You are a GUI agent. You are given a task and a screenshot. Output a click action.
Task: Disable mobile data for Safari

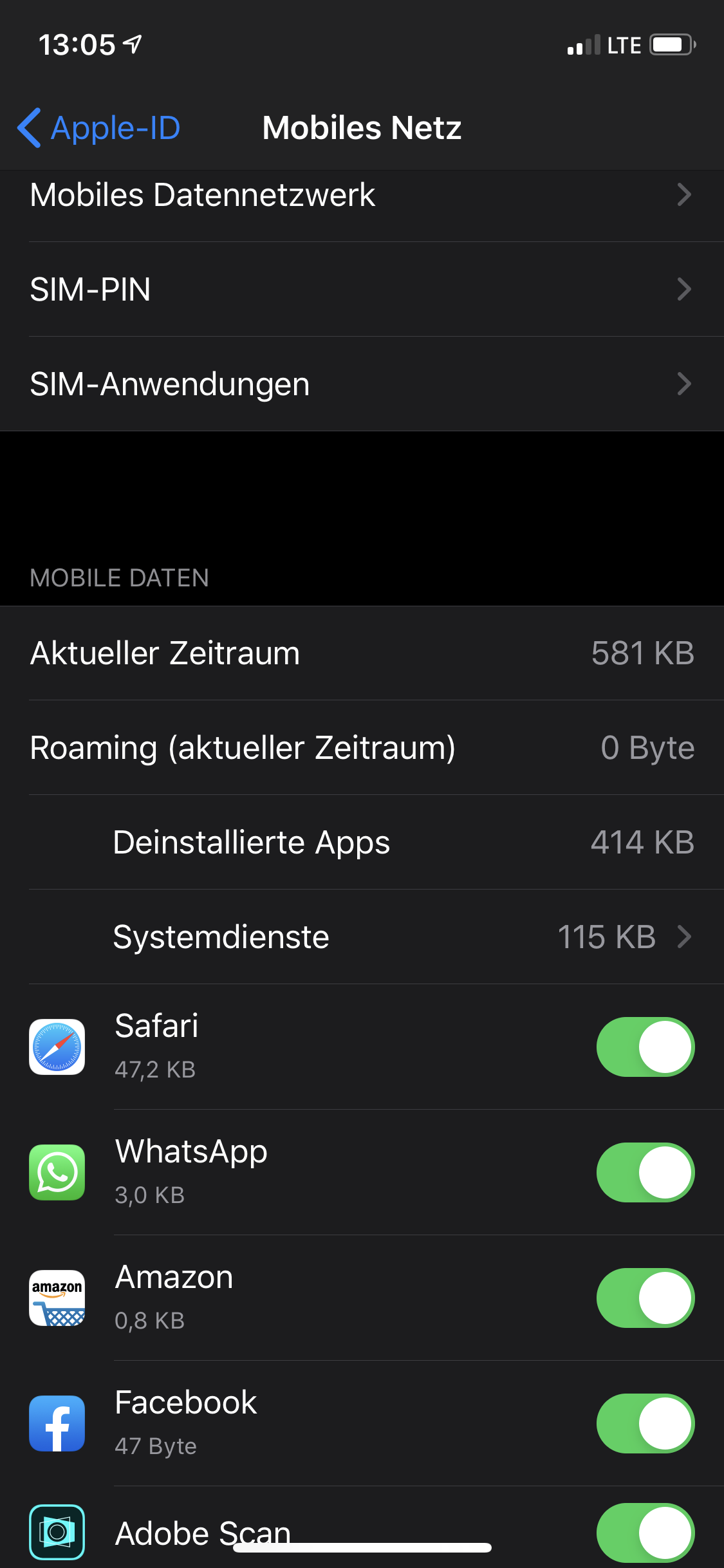point(645,1047)
